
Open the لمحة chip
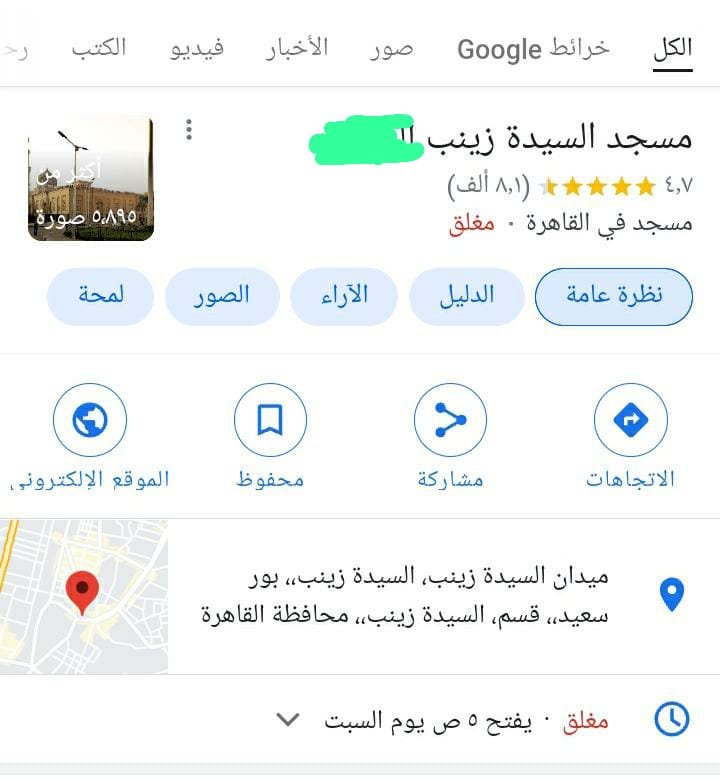point(100,297)
